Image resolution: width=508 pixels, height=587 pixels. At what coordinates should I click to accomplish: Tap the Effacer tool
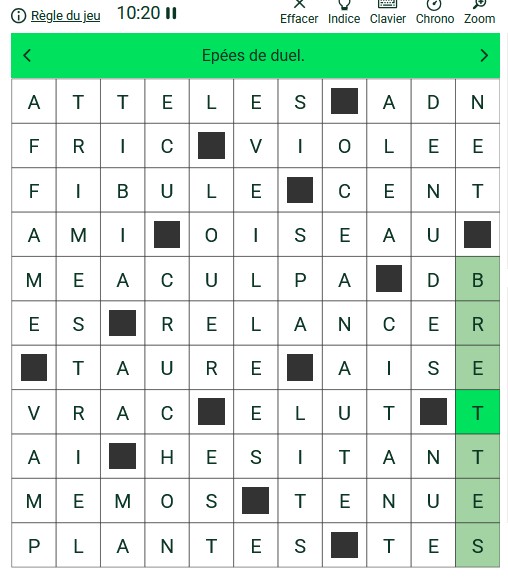(x=299, y=12)
